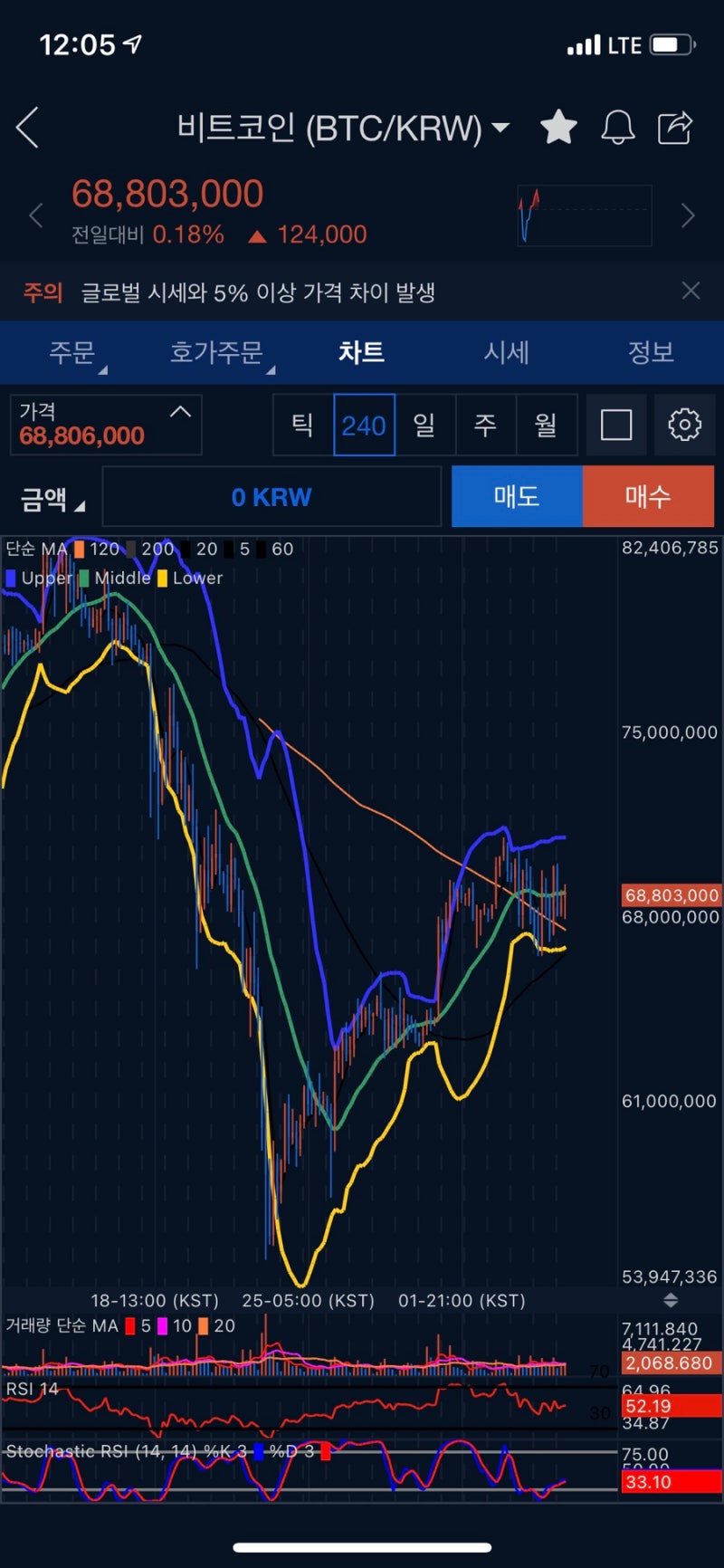Go back with the top-left arrow

[x=29, y=127]
